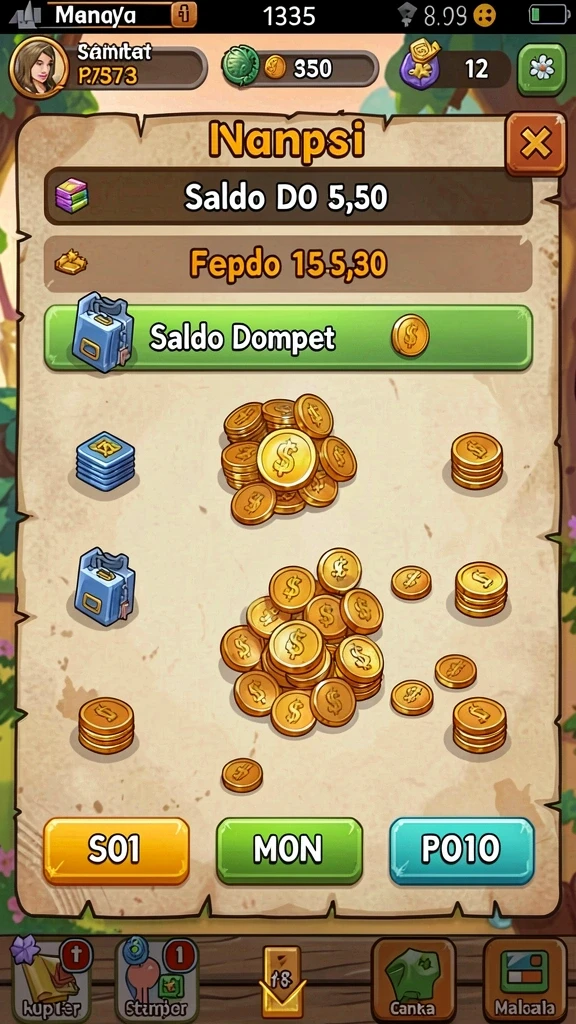The height and width of the screenshot is (1024, 576).
Task: Tap the blue P010 button
Action: coord(462,850)
